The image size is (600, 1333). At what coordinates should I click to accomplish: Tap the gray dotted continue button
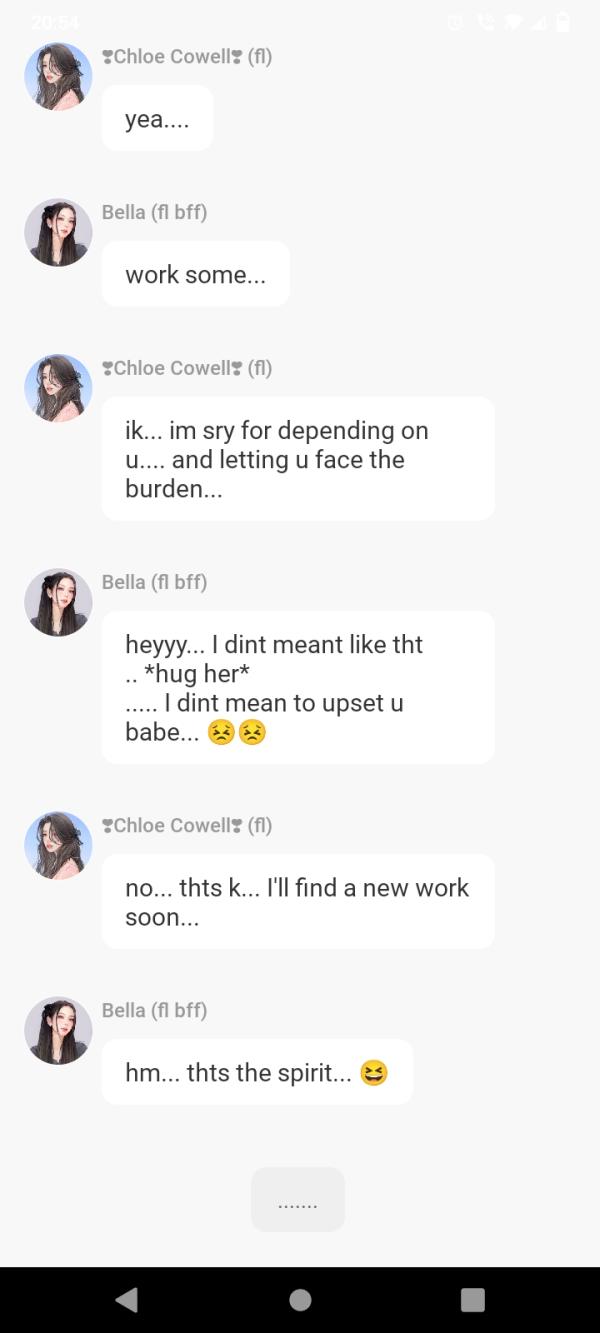pyautogui.click(x=298, y=1199)
